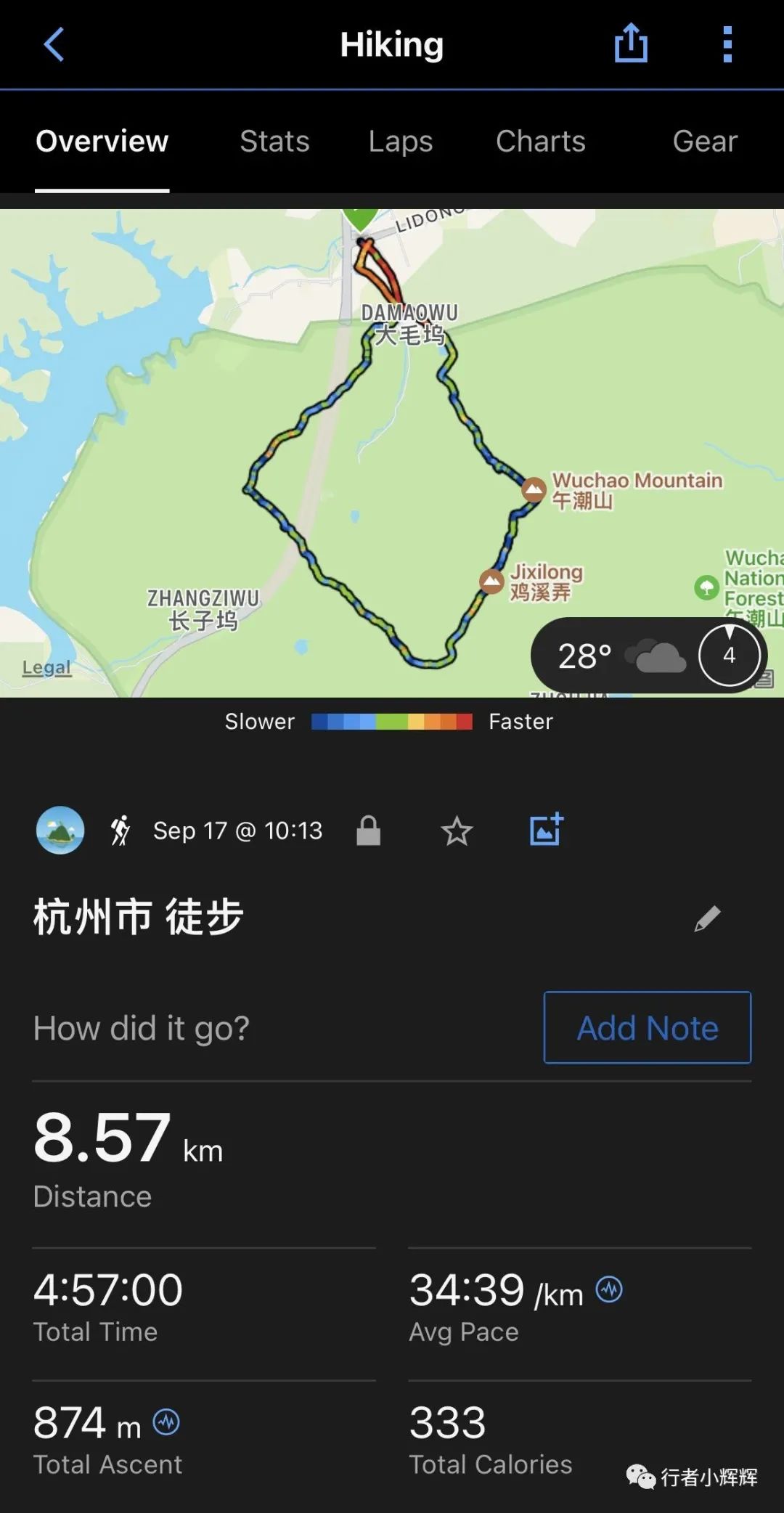Tap the Slower to Faster pace legend
The height and width of the screenshot is (1513, 784).
(x=392, y=721)
